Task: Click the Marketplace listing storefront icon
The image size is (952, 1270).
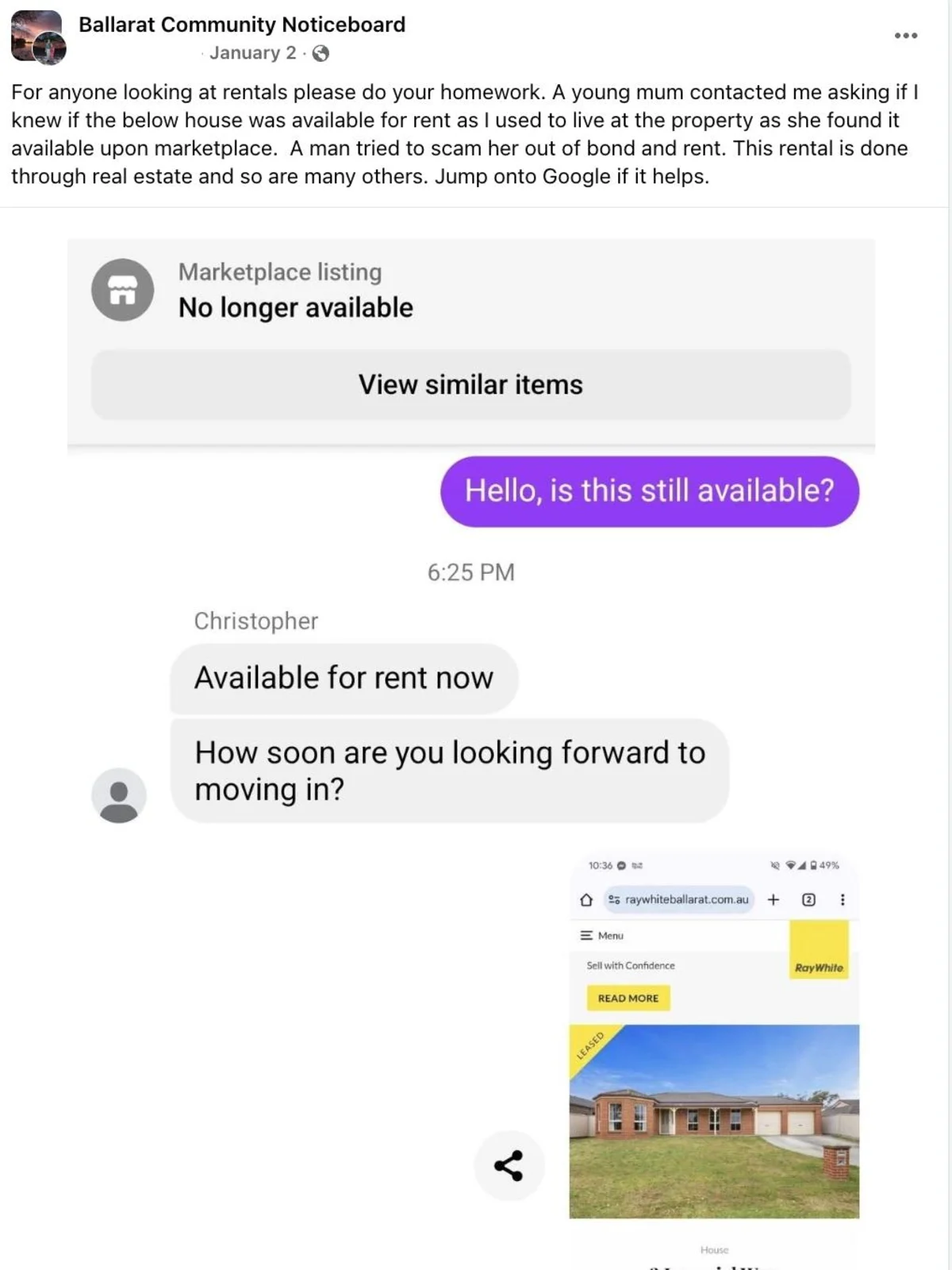Action: tap(122, 290)
